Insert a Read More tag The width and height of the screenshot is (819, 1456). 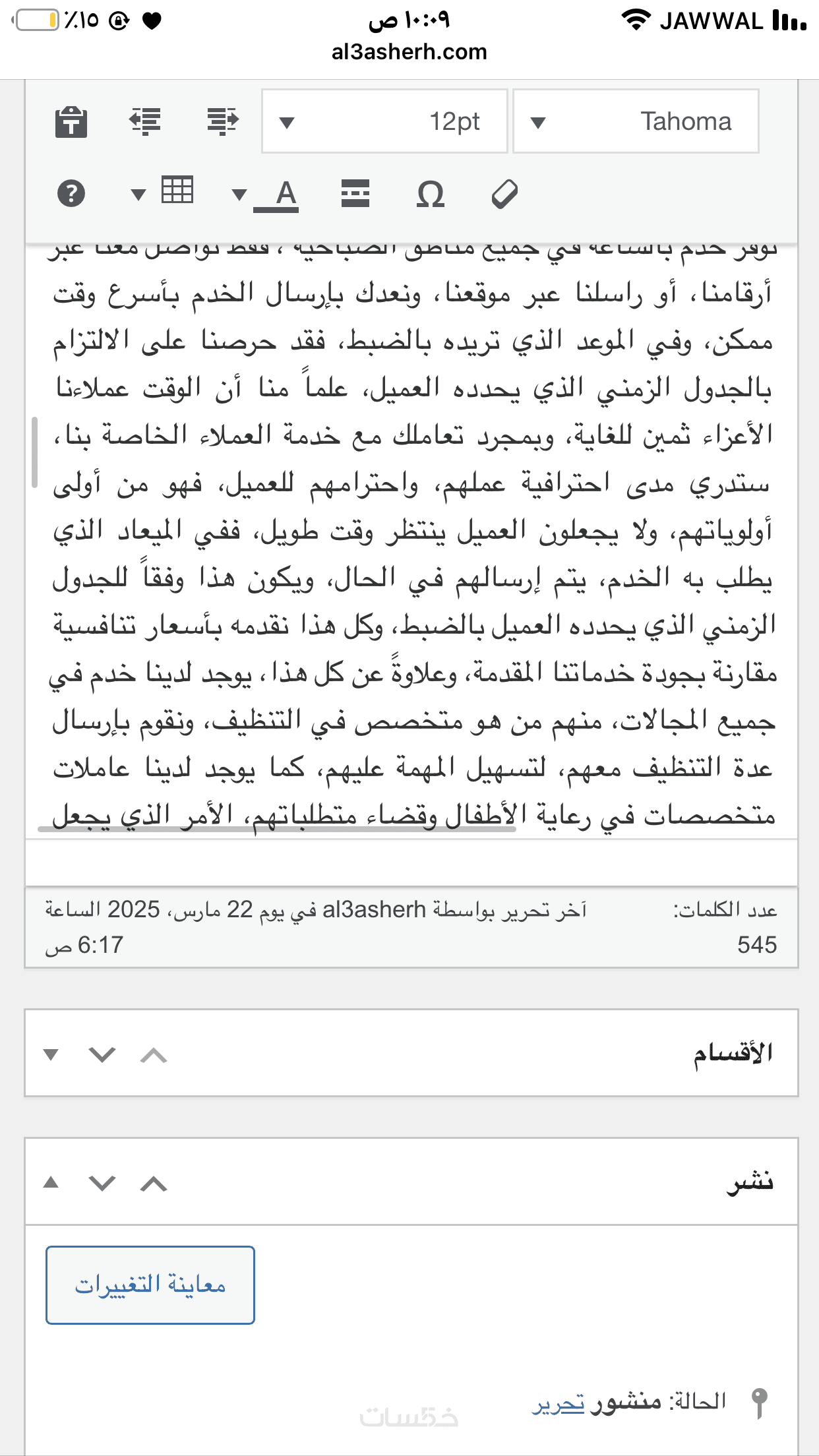(x=355, y=194)
